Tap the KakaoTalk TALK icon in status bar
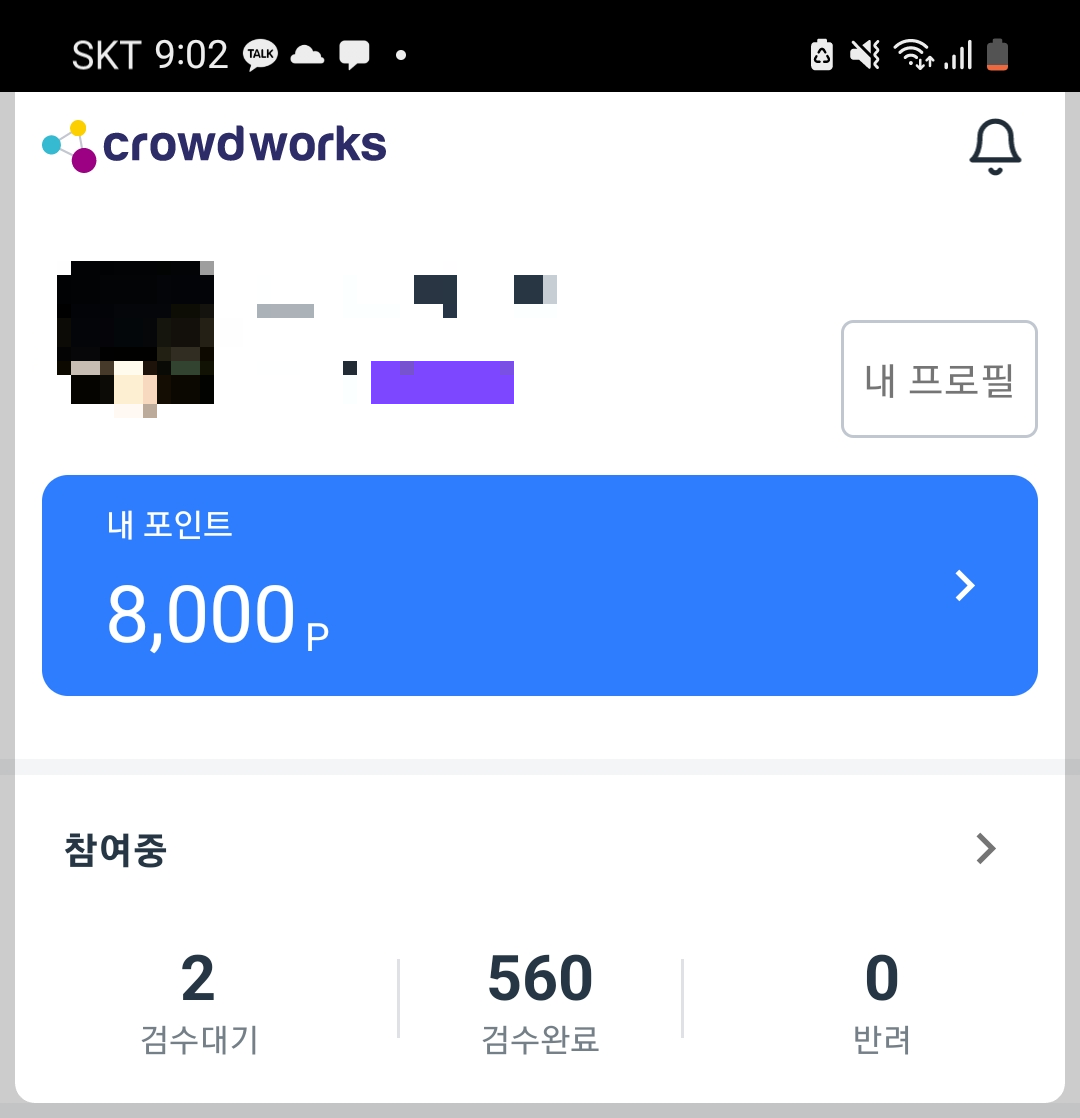The image size is (1080, 1118). coord(260,54)
